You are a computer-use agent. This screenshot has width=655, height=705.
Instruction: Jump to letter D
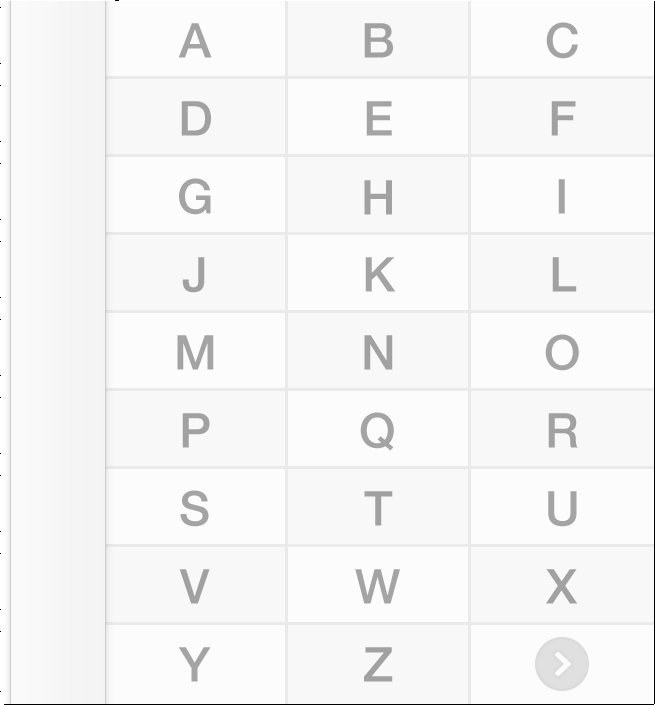(196, 119)
